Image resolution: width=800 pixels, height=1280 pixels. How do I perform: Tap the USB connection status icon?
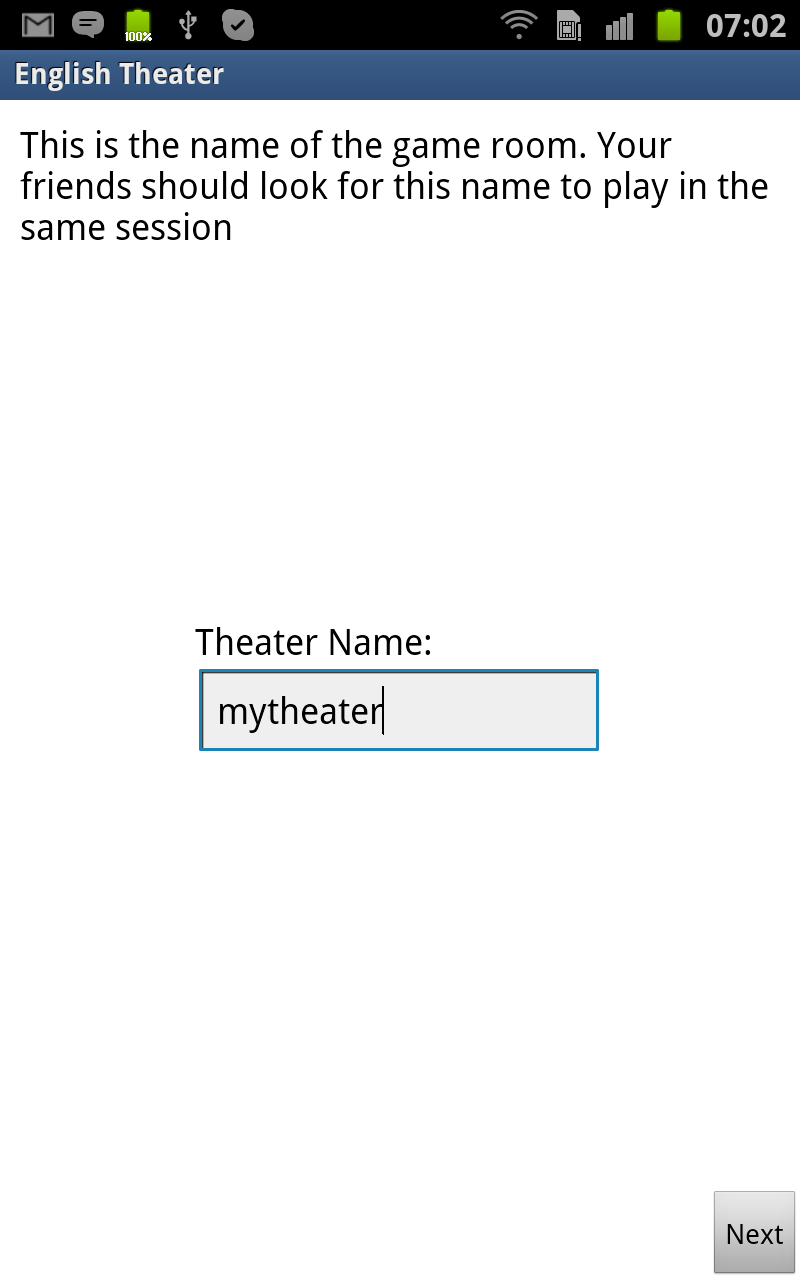point(186,24)
